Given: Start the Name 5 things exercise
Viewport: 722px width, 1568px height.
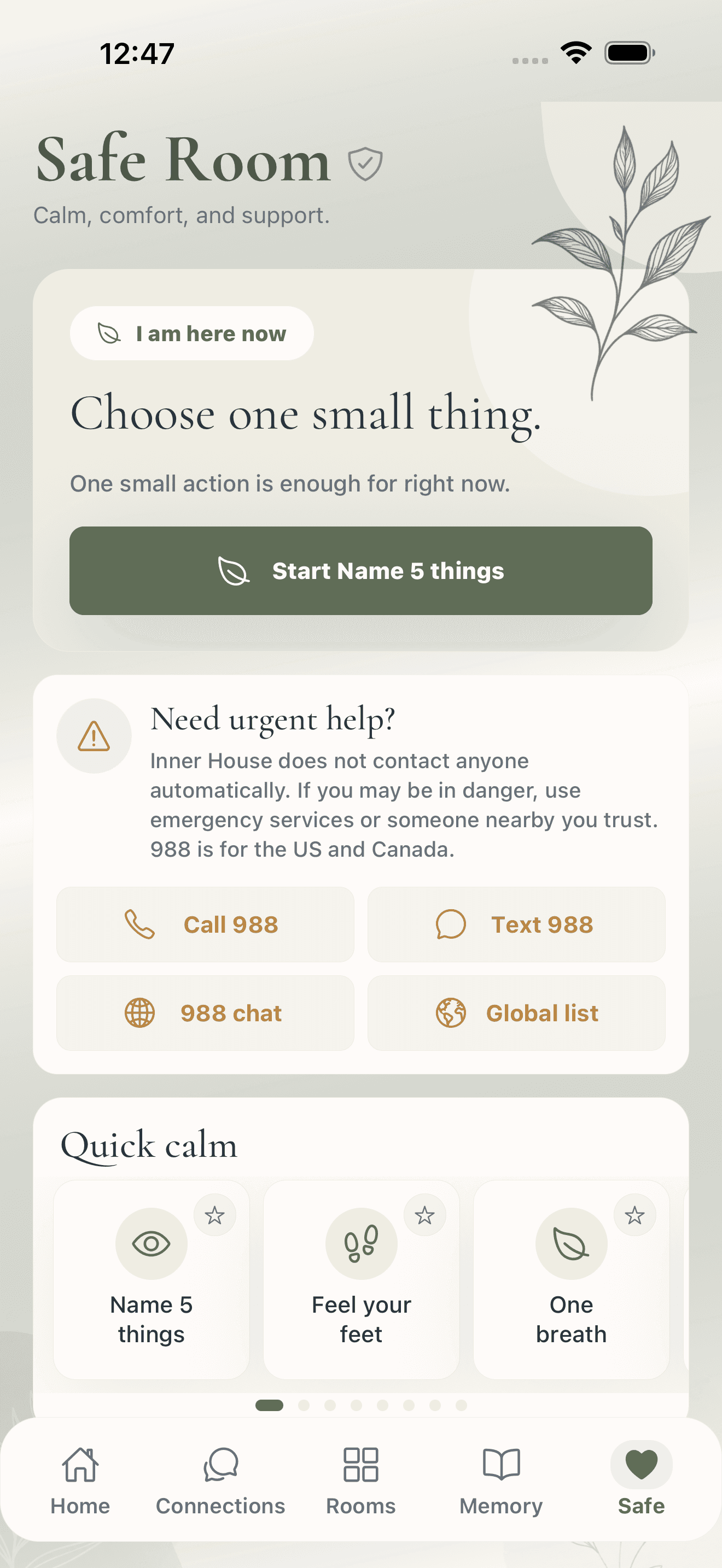Looking at the screenshot, I should [360, 570].
